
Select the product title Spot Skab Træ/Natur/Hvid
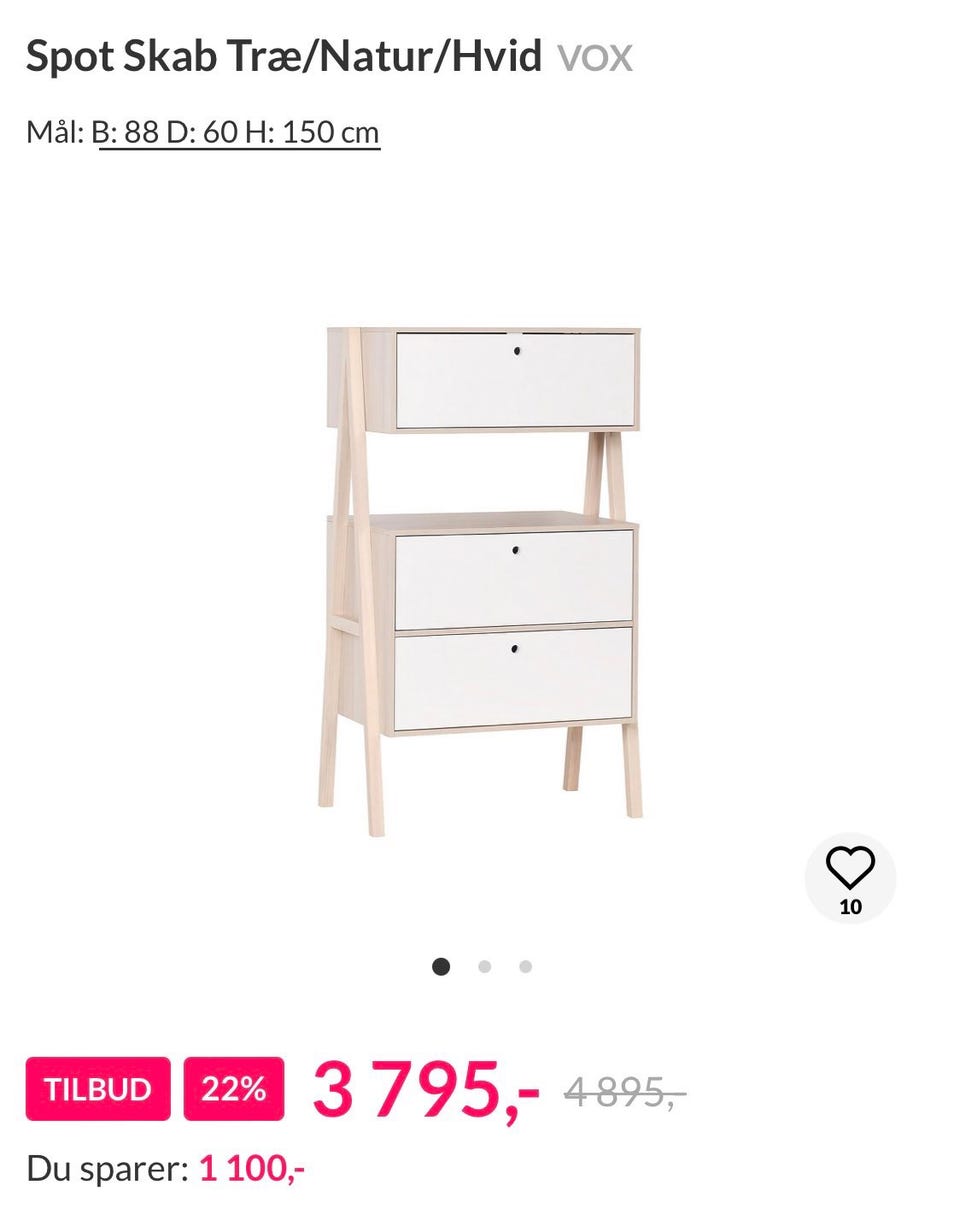point(280,58)
